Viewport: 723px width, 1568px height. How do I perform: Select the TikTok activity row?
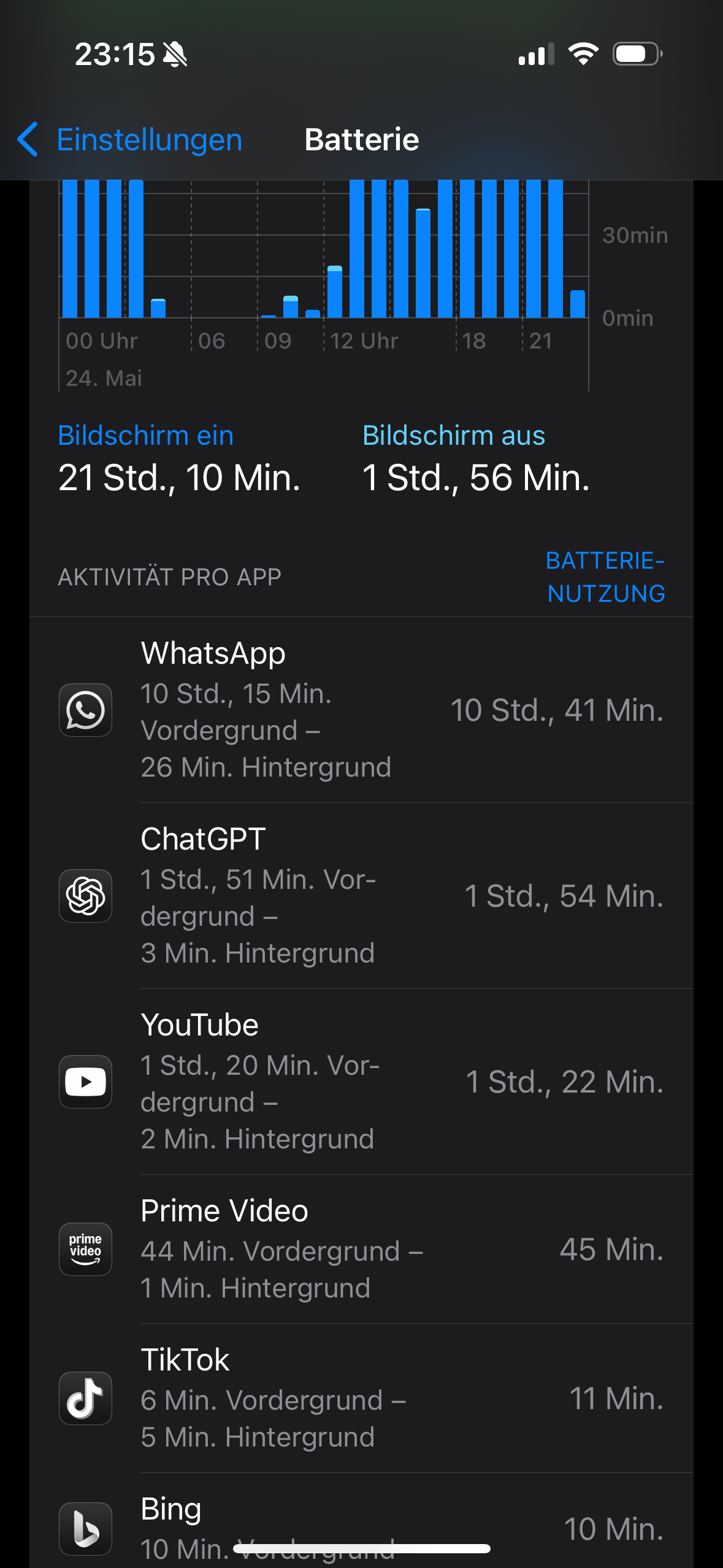(361, 1398)
